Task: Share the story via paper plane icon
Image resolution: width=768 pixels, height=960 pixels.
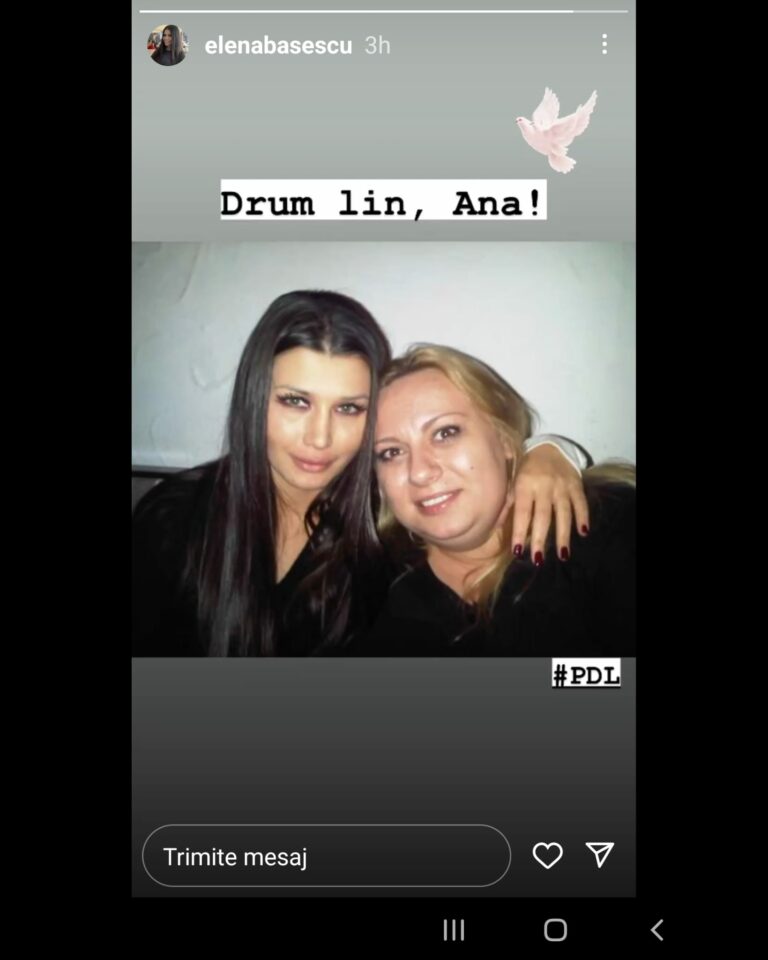Action: pos(600,854)
